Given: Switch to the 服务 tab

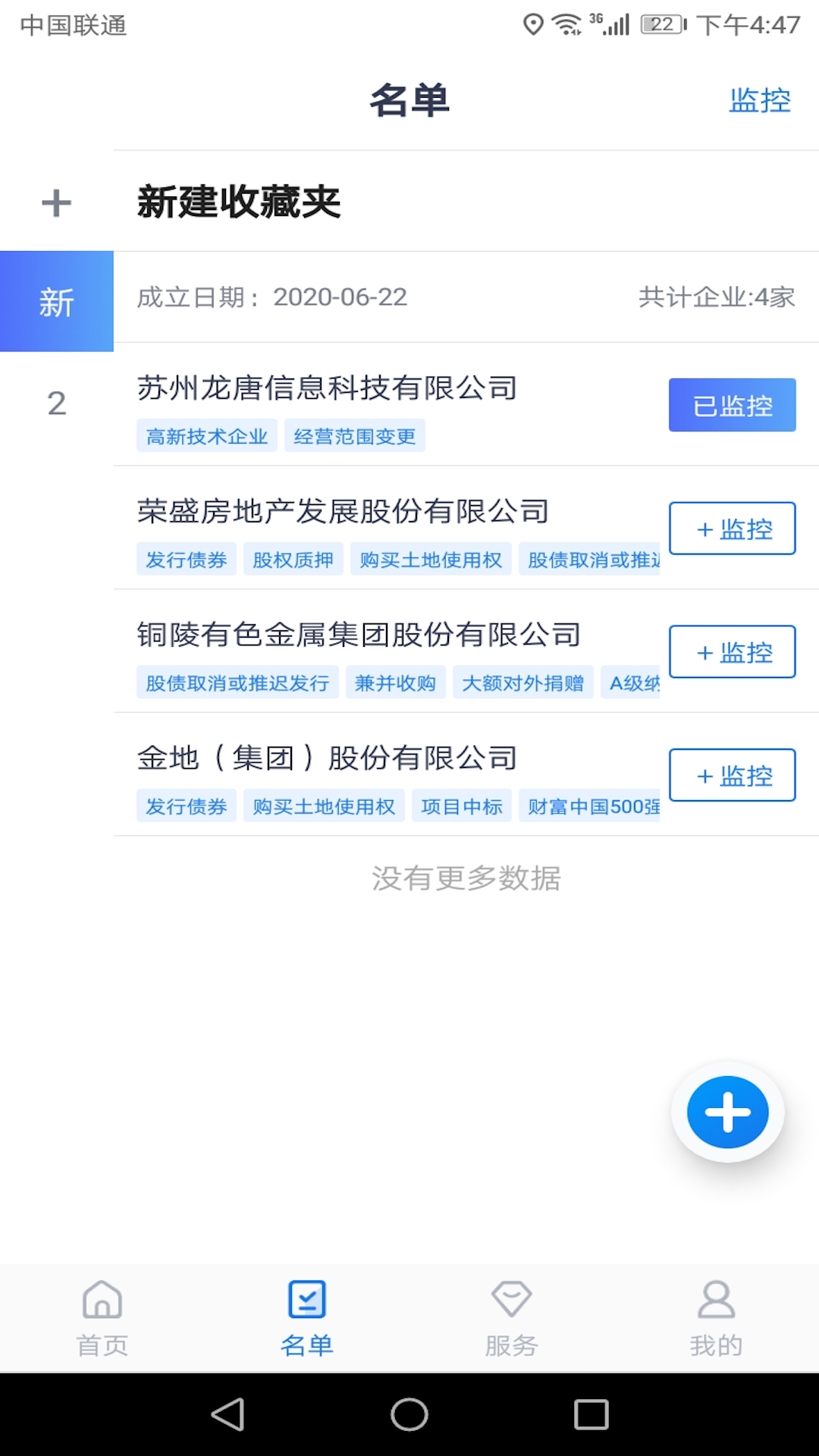Looking at the screenshot, I should click(511, 1319).
